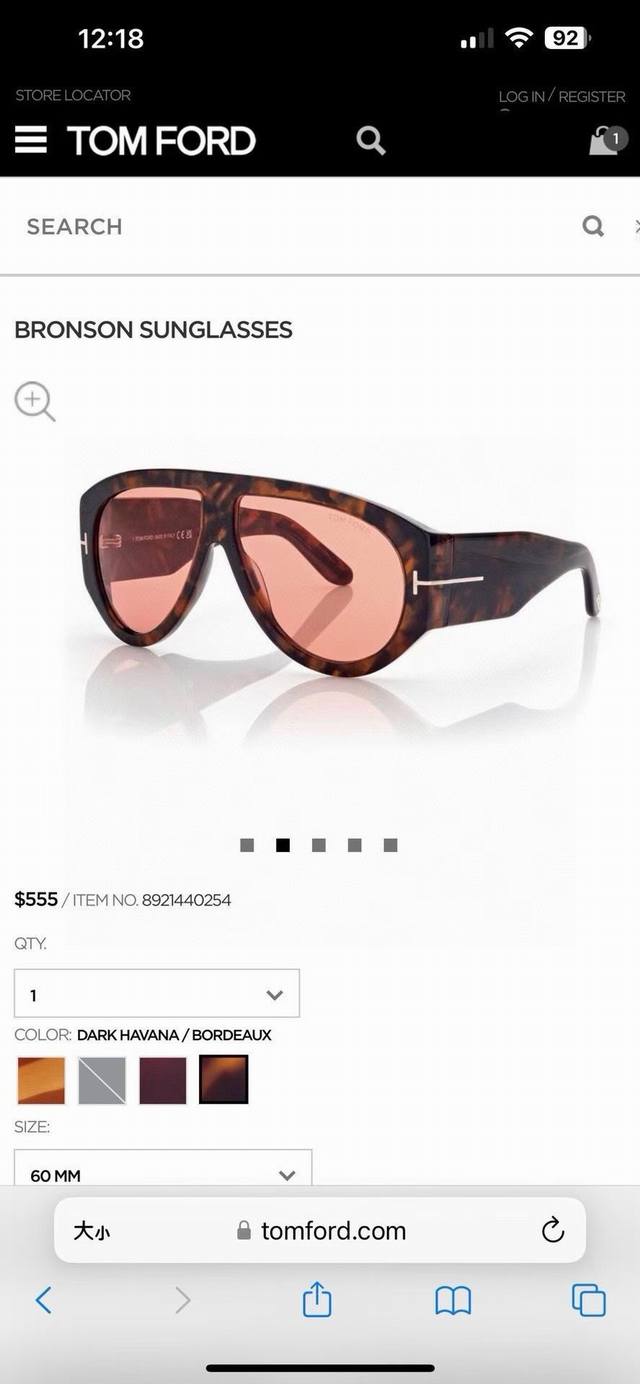Screen dimensions: 640x1384
Task: Open the page text size menu
Action: pos(92,1231)
